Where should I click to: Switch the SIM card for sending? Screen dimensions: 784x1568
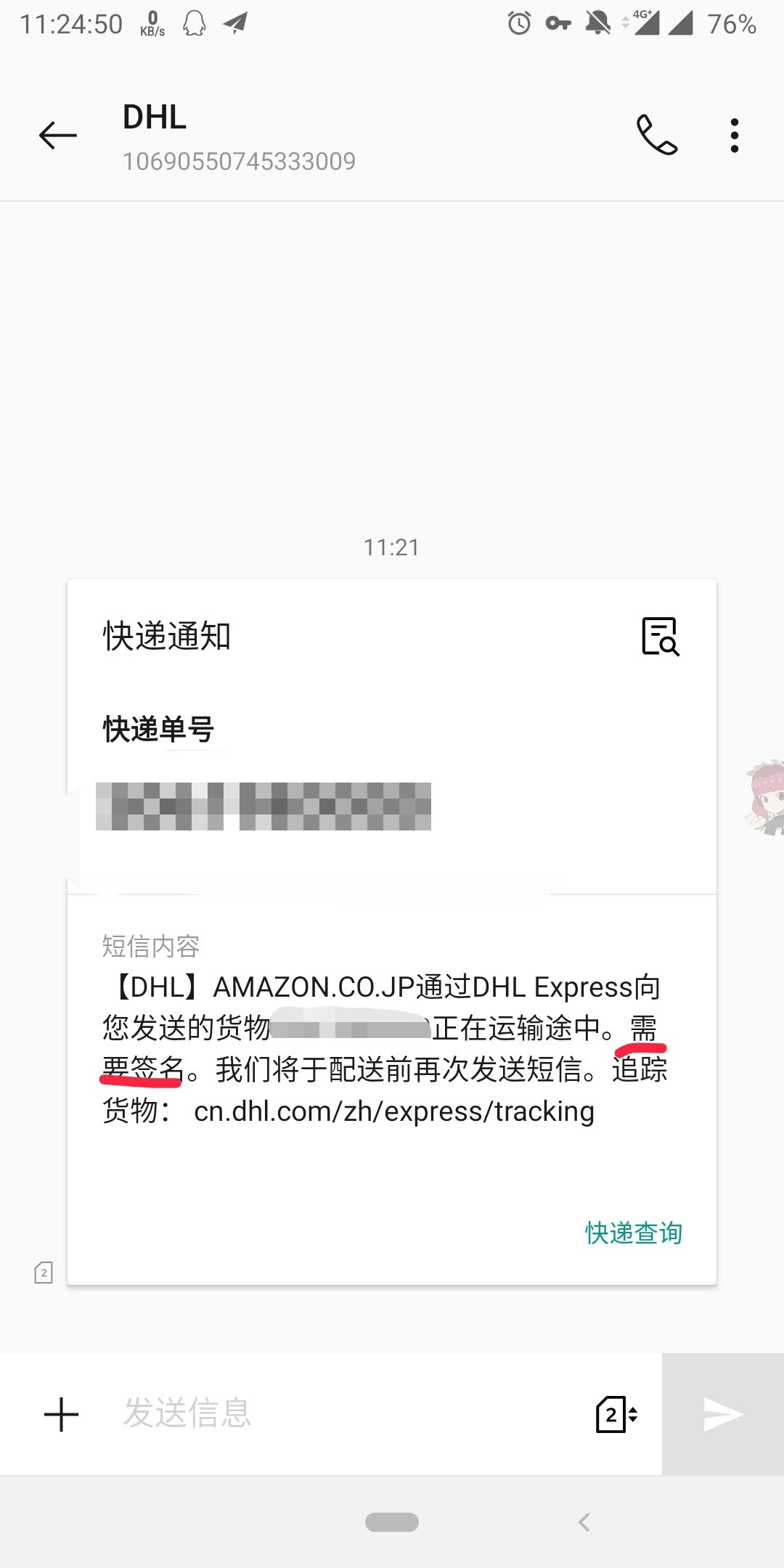click(616, 1414)
